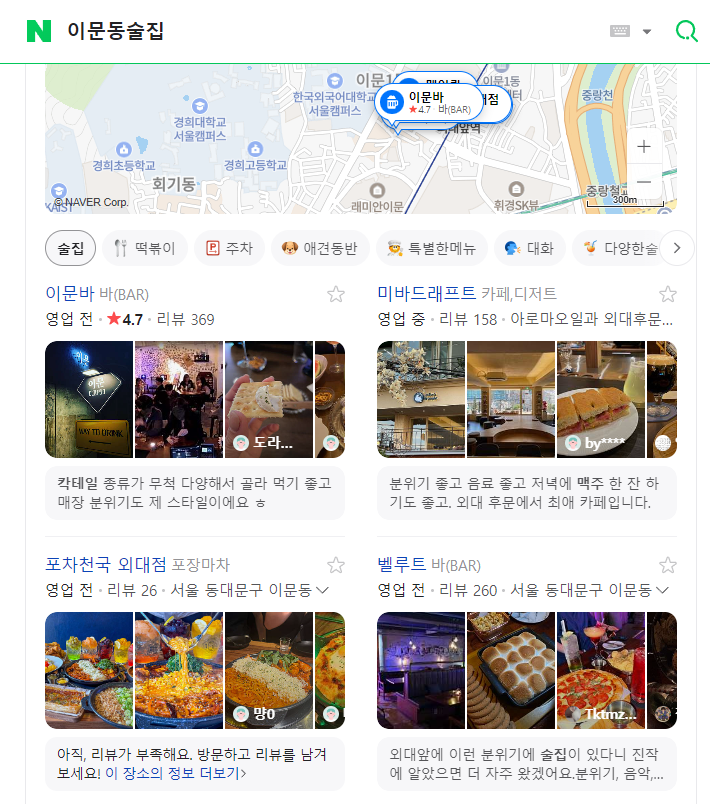Save 이문바 with the star icon
710x804 pixels.
(x=336, y=294)
